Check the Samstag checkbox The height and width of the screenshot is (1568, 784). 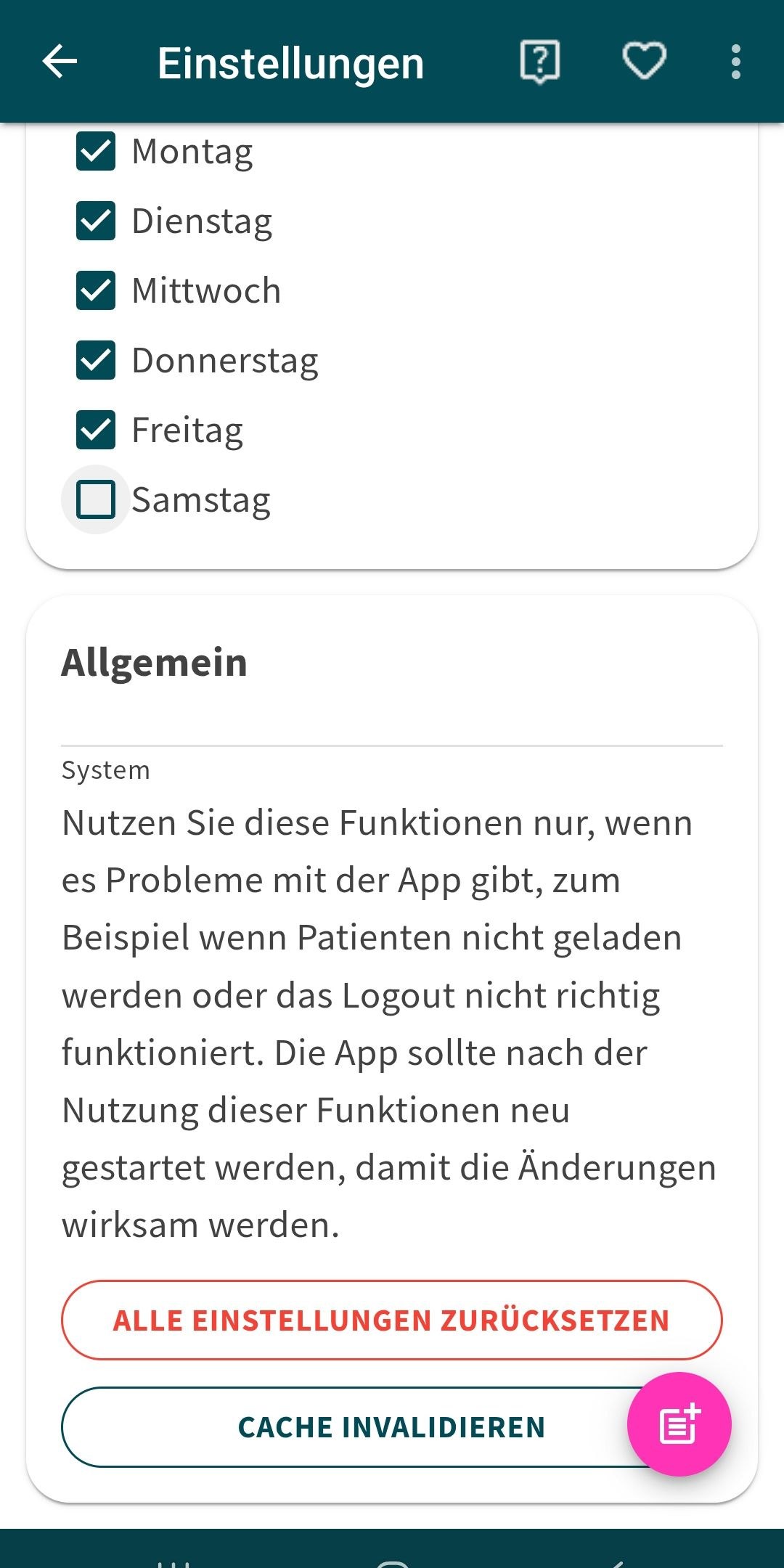coord(96,499)
